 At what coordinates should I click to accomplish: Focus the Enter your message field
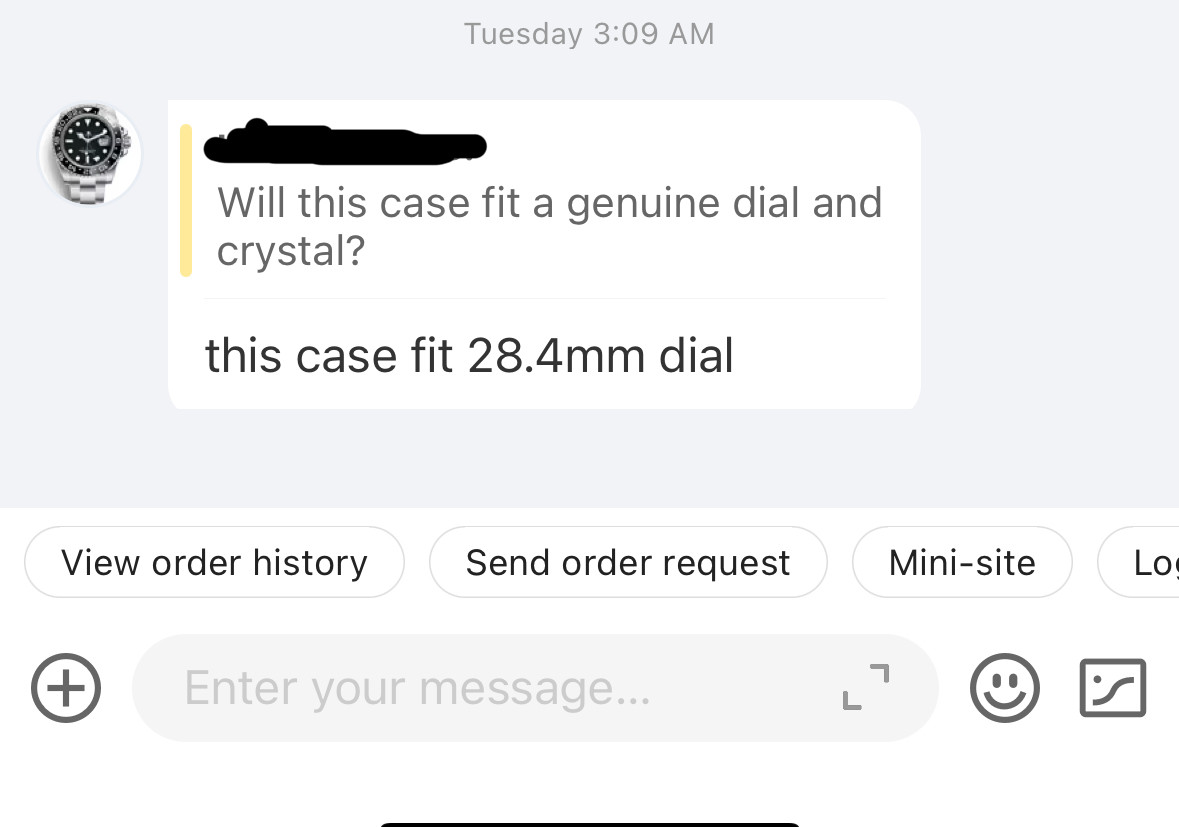click(x=480, y=688)
